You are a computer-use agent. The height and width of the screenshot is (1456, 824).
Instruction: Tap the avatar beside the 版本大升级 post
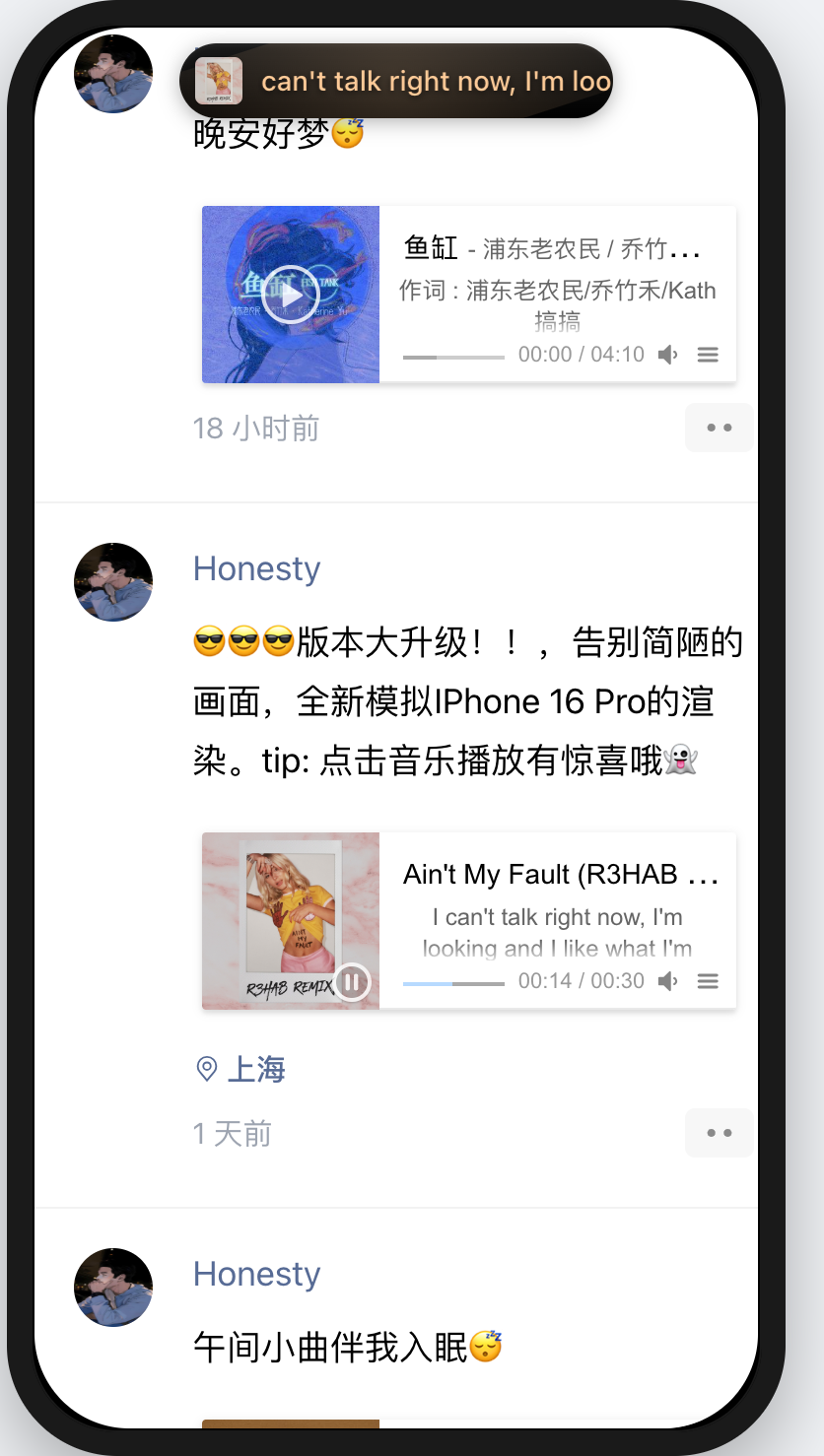tap(113, 582)
